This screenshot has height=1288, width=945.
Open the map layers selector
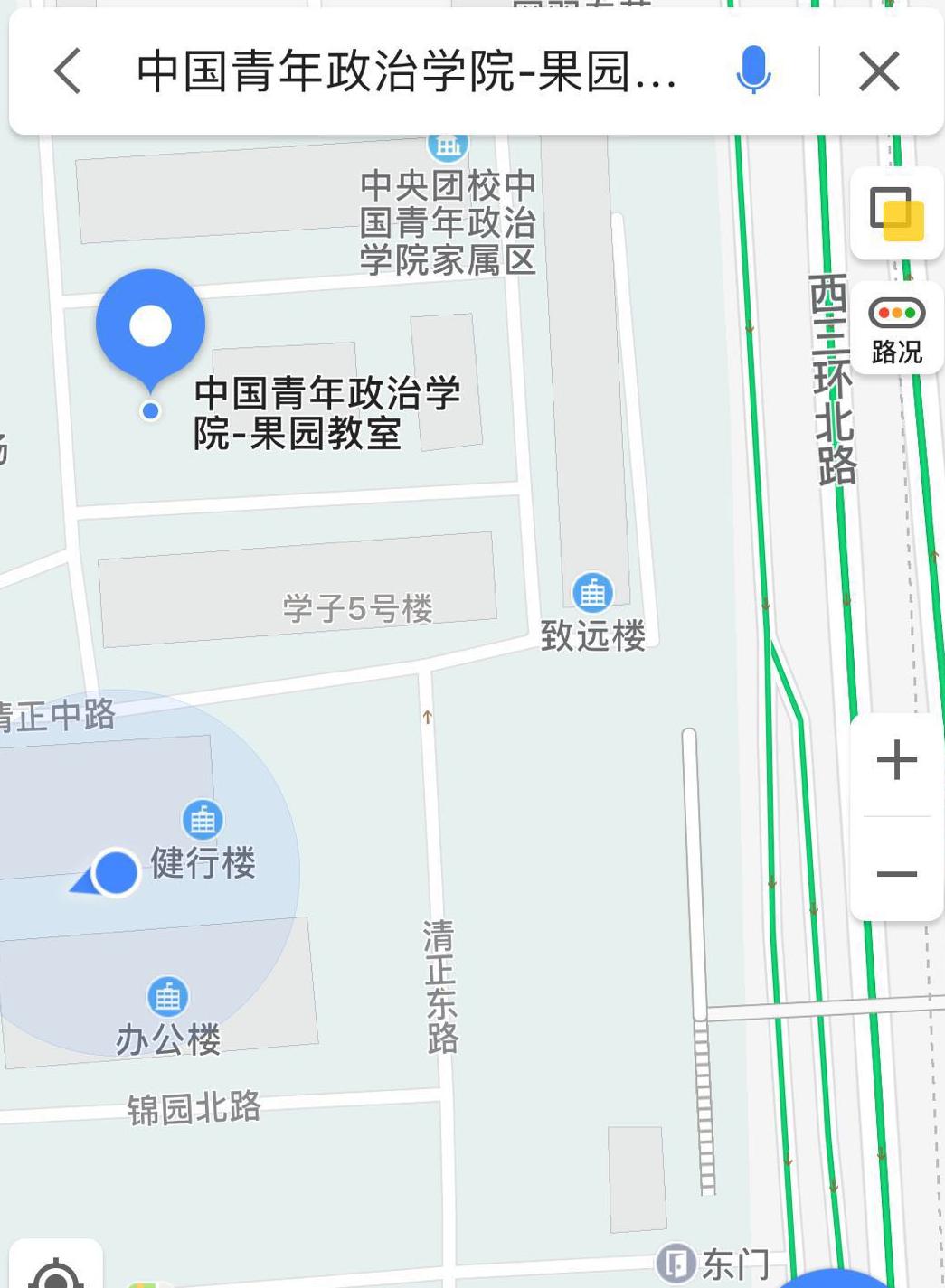pyautogui.click(x=896, y=214)
